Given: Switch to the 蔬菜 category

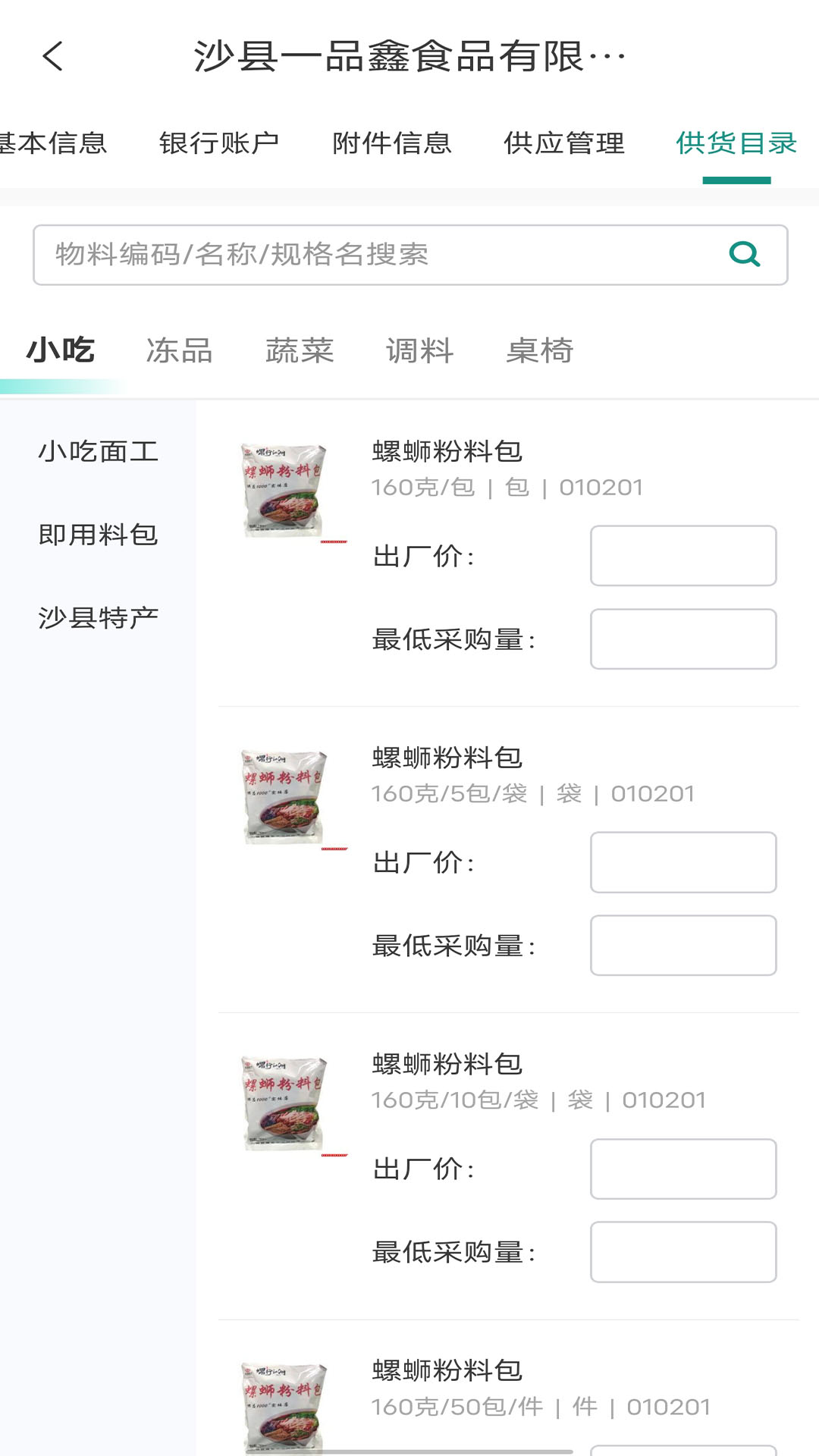Looking at the screenshot, I should click(x=300, y=350).
